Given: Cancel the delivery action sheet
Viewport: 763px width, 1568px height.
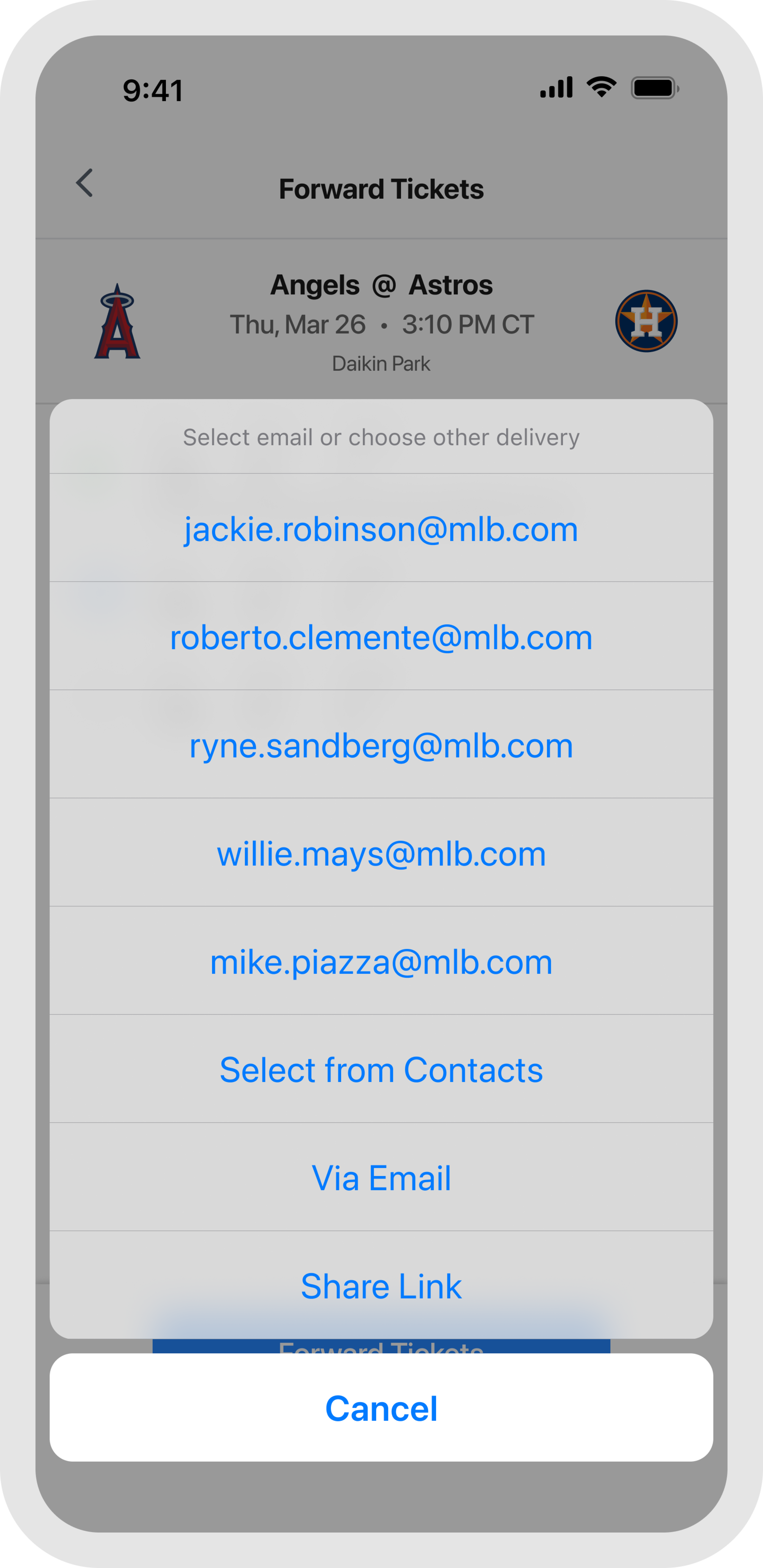Looking at the screenshot, I should point(381,1408).
